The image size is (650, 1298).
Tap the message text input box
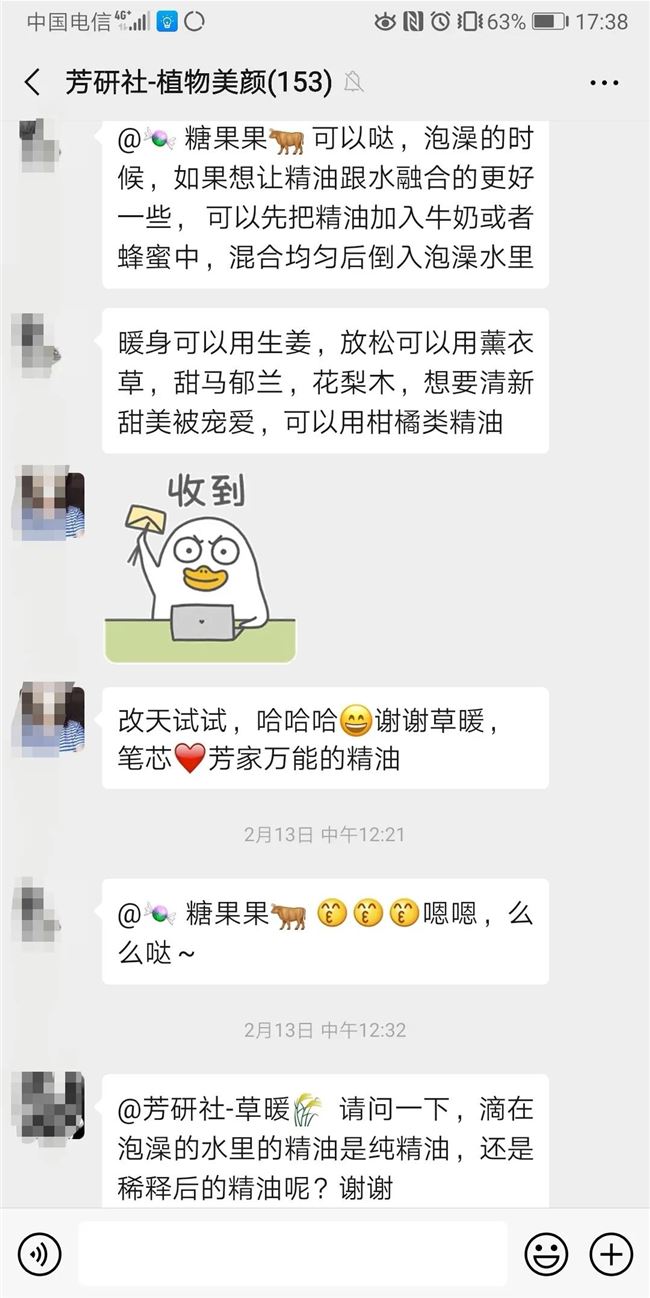292,1253
